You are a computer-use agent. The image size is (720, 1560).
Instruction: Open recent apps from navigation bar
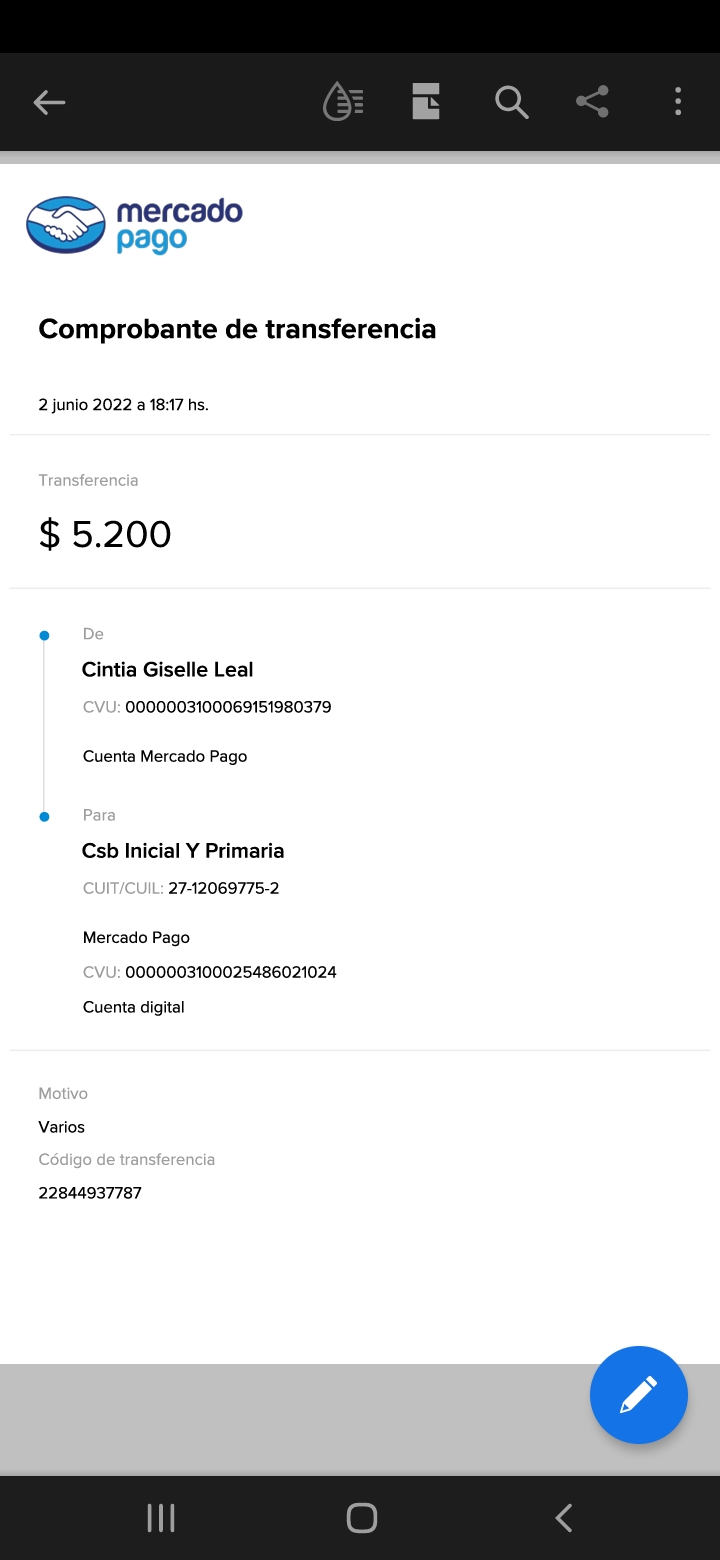pyautogui.click(x=161, y=1517)
